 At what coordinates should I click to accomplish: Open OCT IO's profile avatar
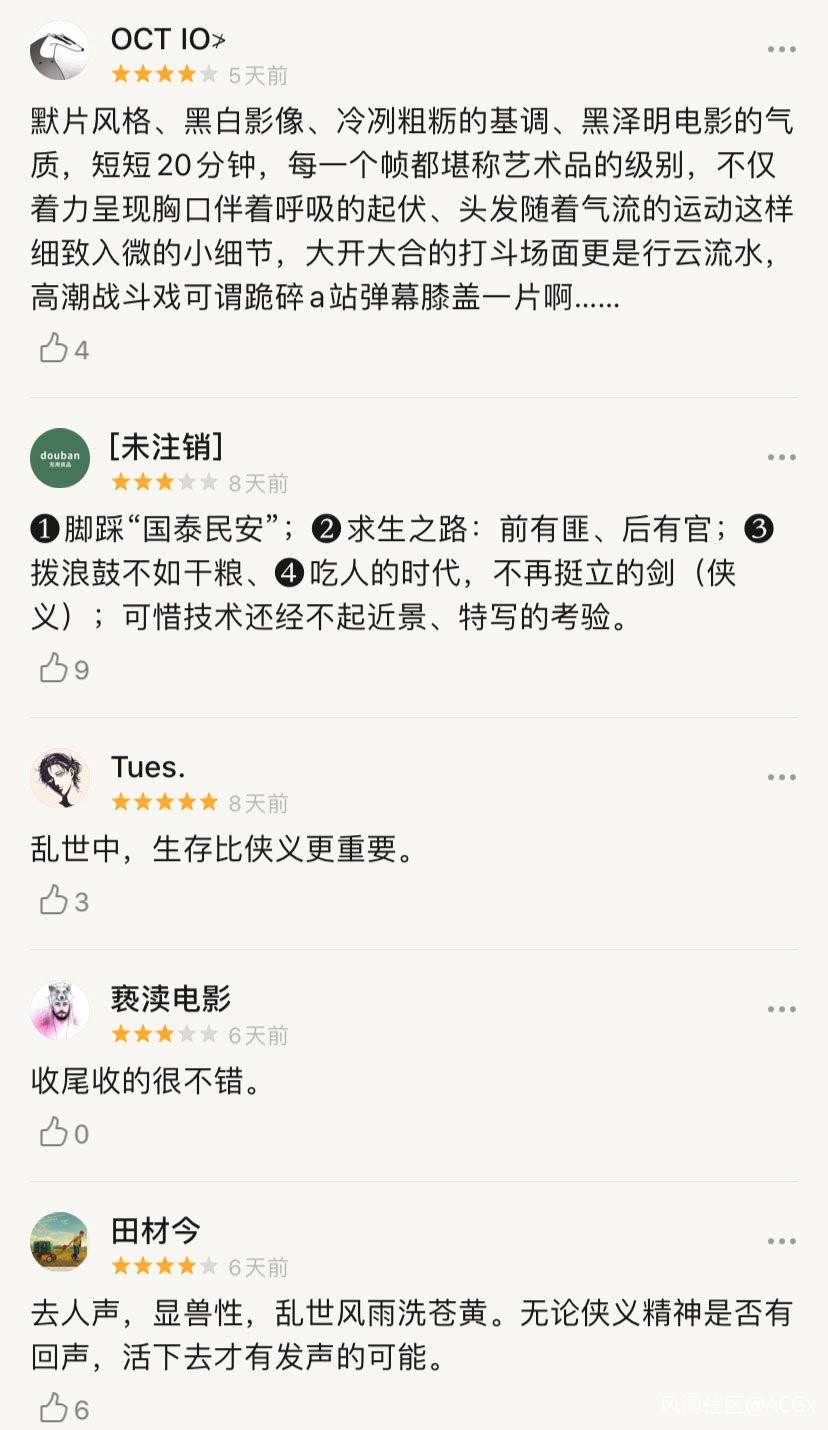click(x=60, y=51)
